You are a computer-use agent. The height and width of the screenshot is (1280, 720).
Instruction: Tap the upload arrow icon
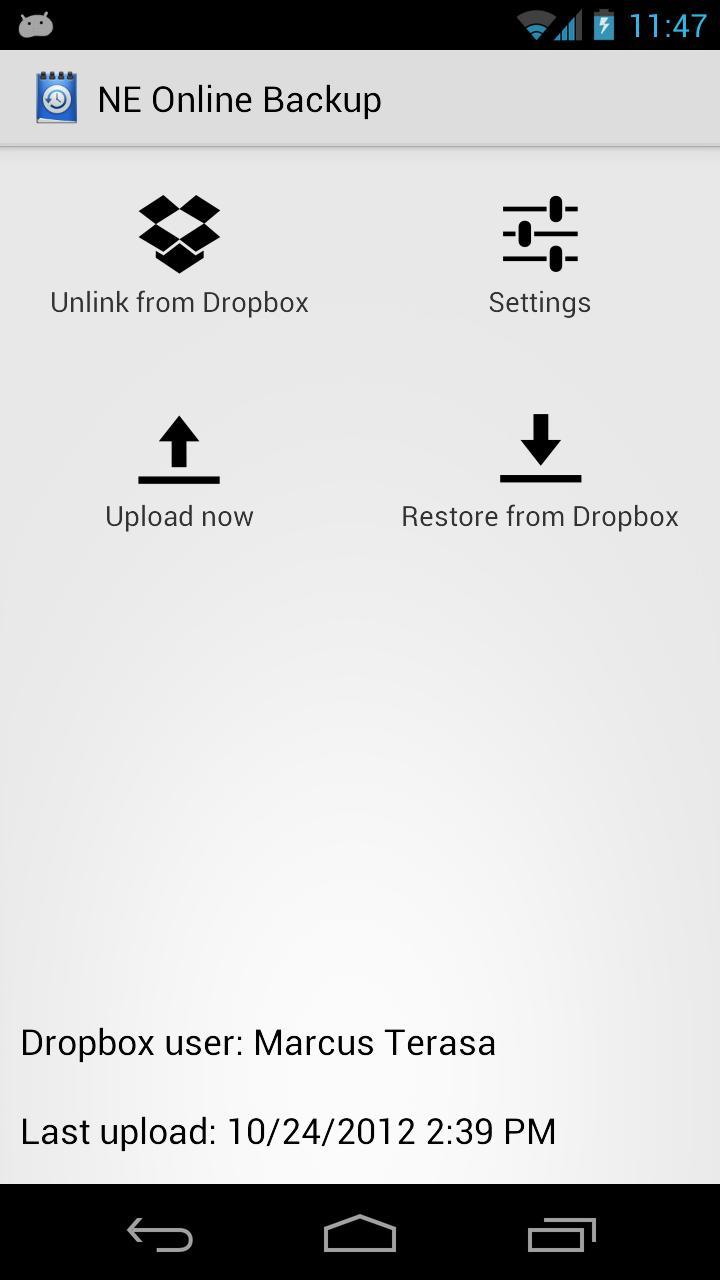click(179, 448)
